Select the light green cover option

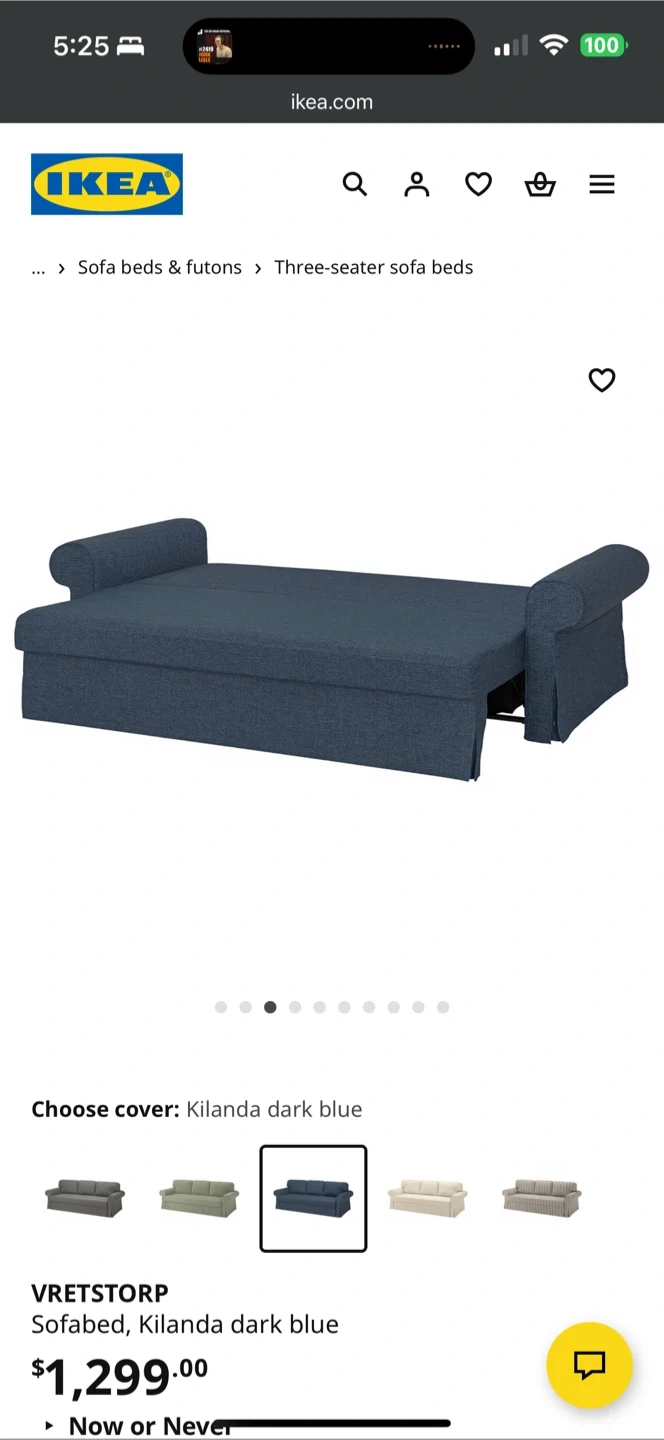pyautogui.click(x=199, y=1198)
